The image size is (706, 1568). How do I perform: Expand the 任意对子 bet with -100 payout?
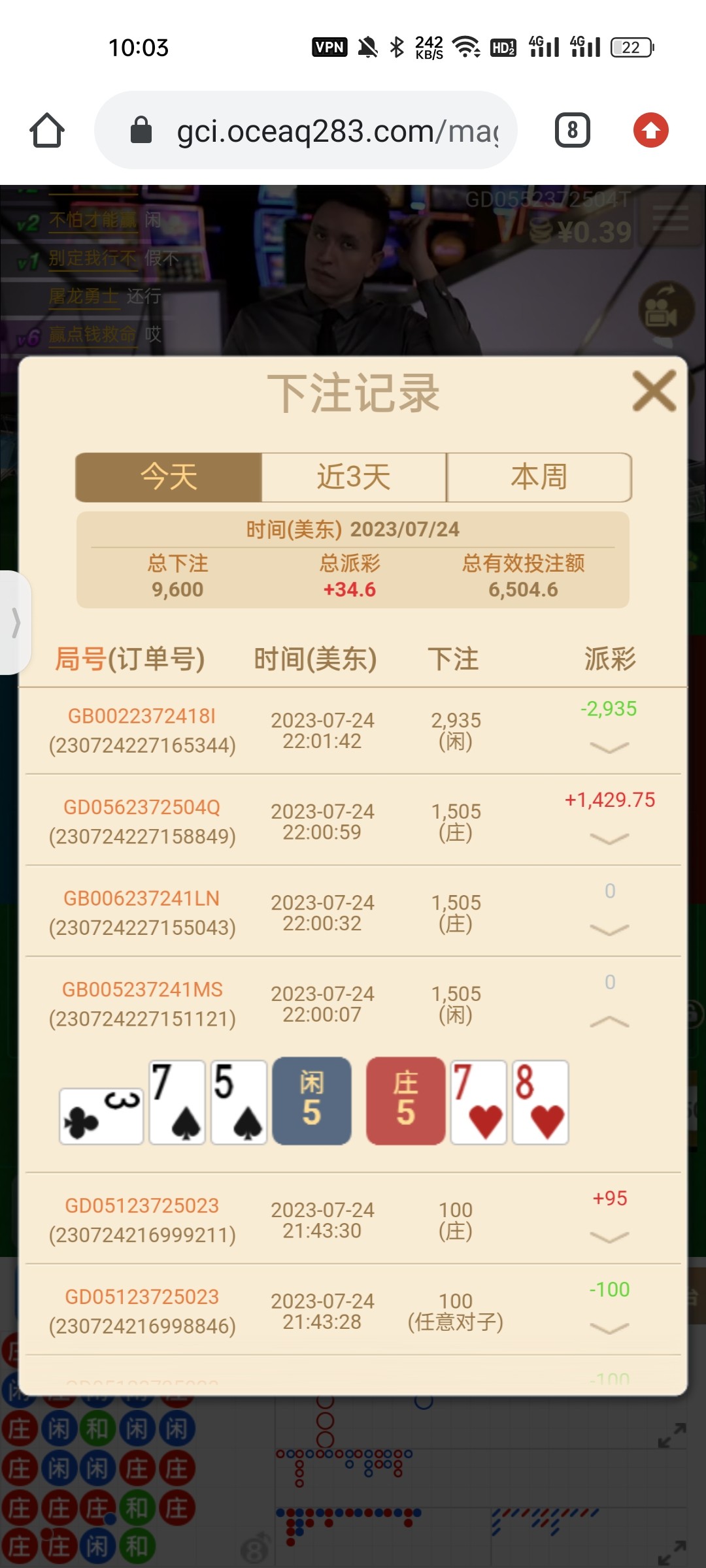click(609, 1328)
